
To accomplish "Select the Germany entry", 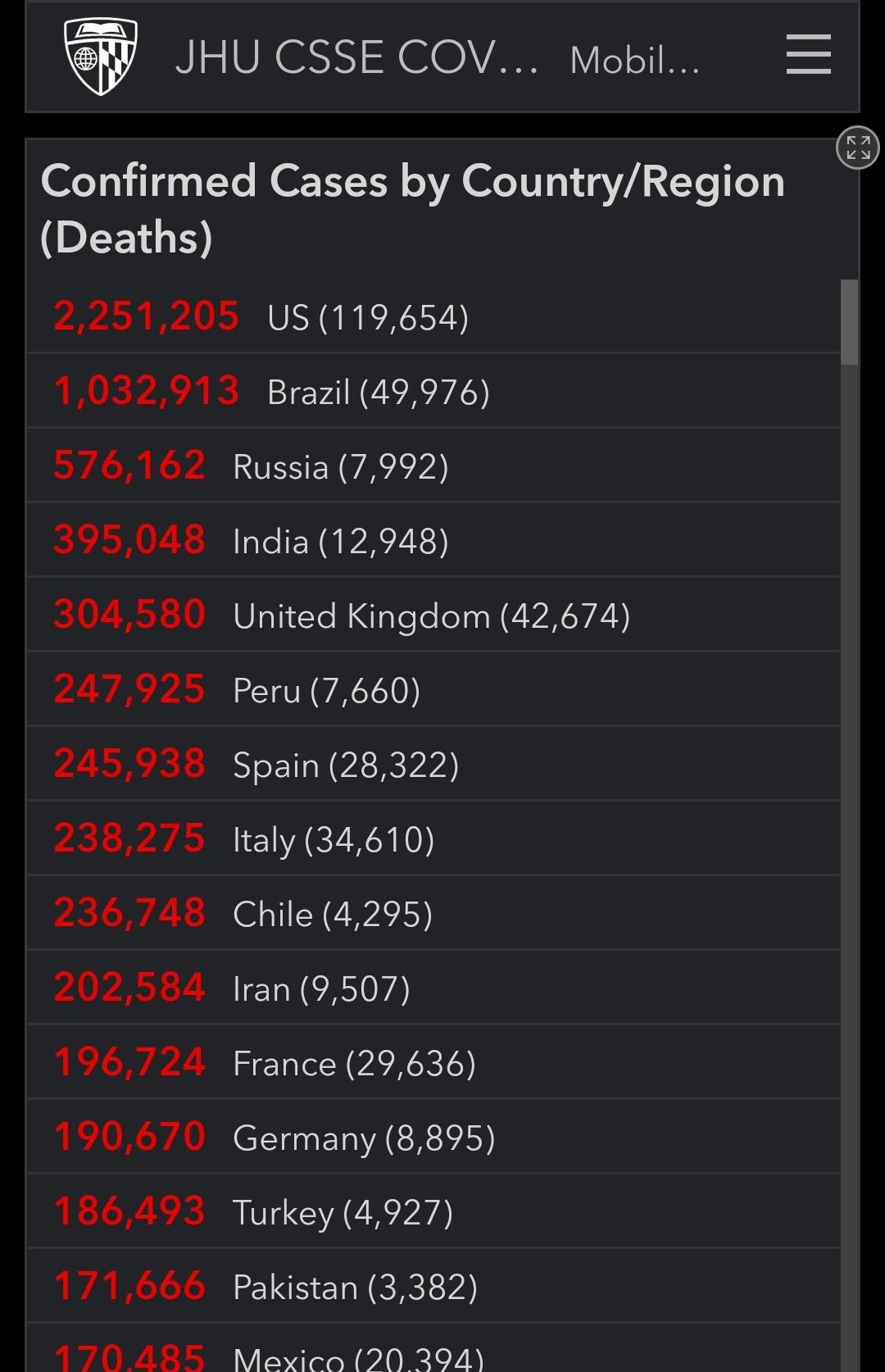I will click(x=433, y=1137).
